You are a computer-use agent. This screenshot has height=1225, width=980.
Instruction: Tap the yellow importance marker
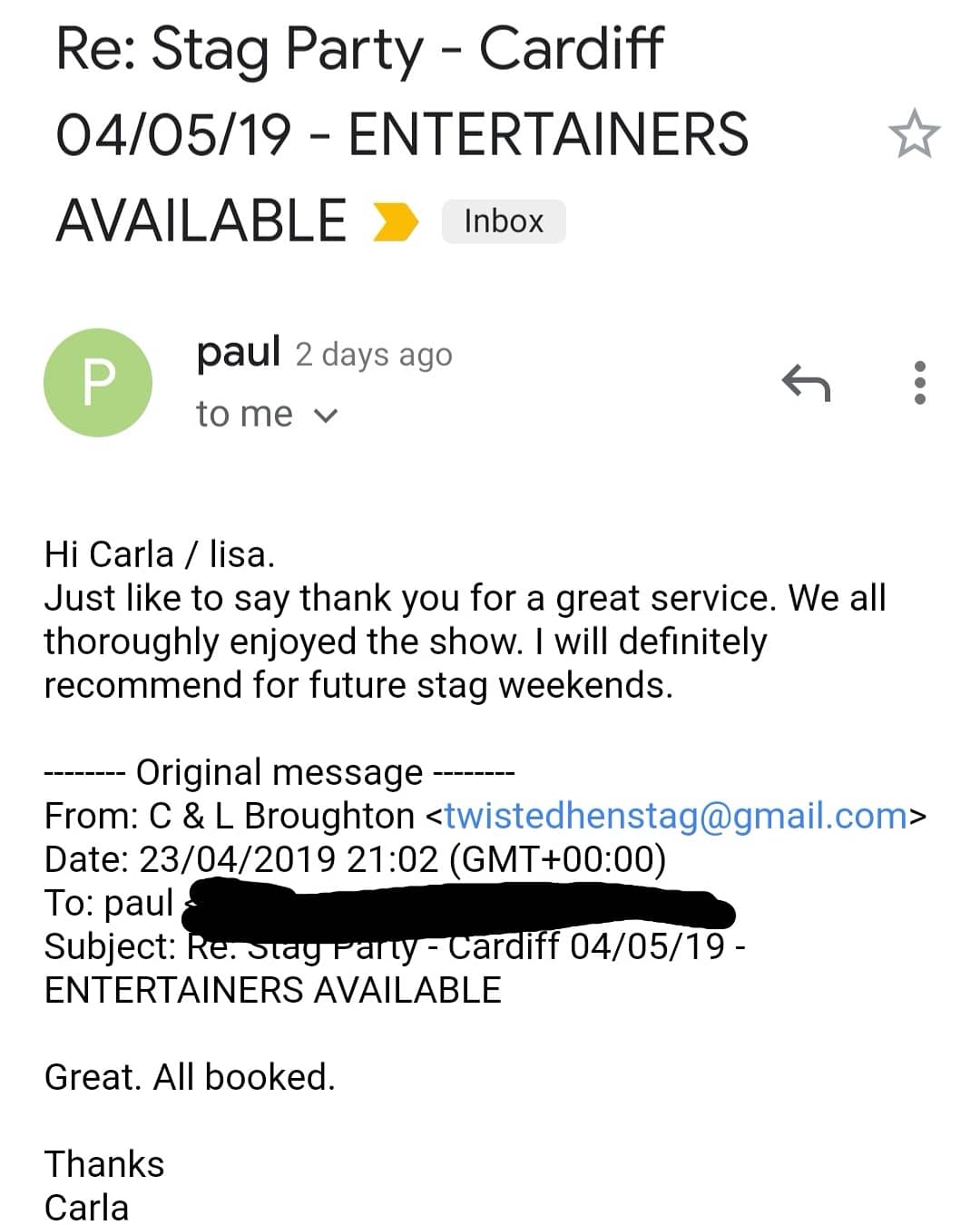(396, 221)
